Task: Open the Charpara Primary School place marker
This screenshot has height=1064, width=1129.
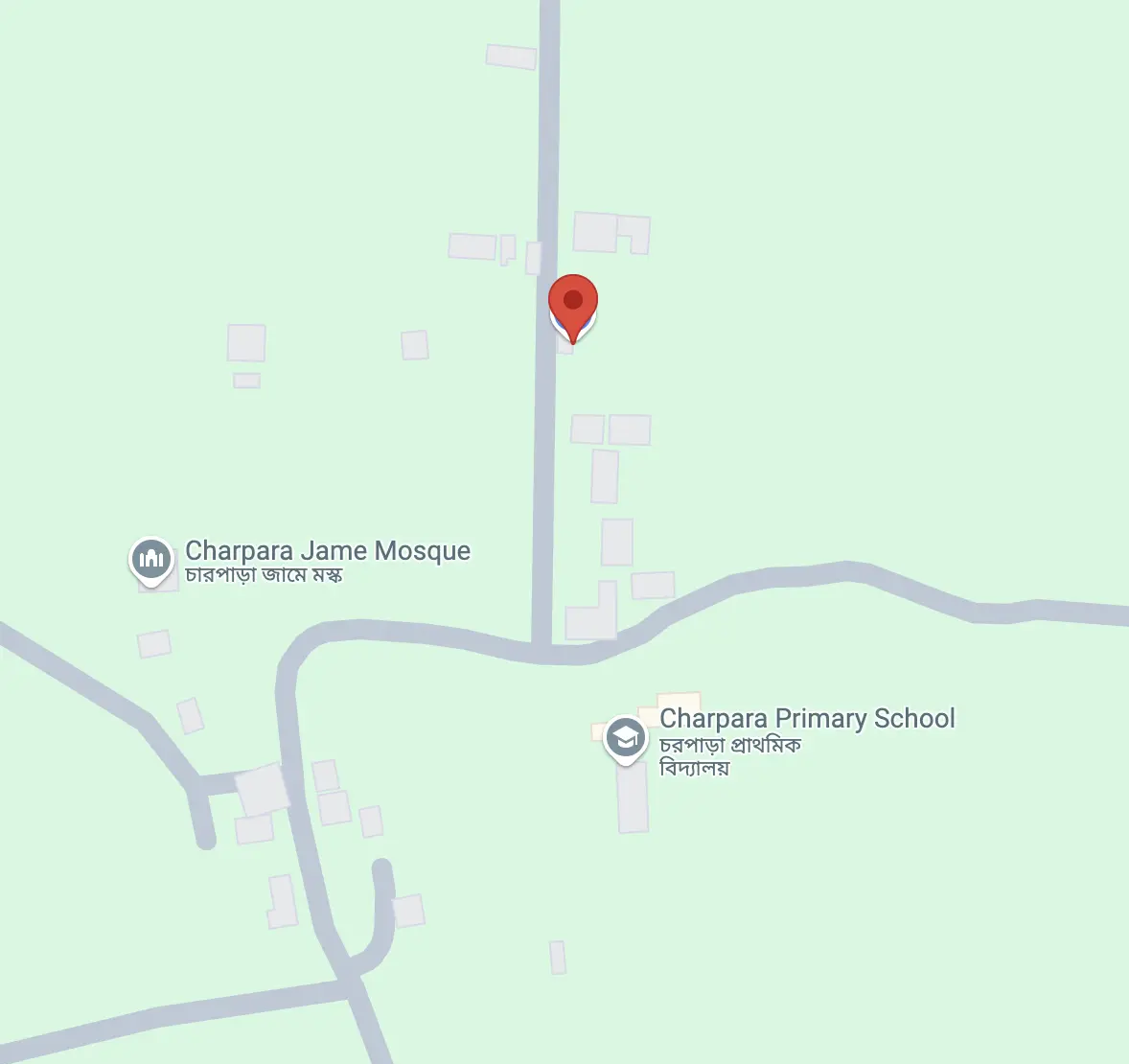Action: (626, 739)
